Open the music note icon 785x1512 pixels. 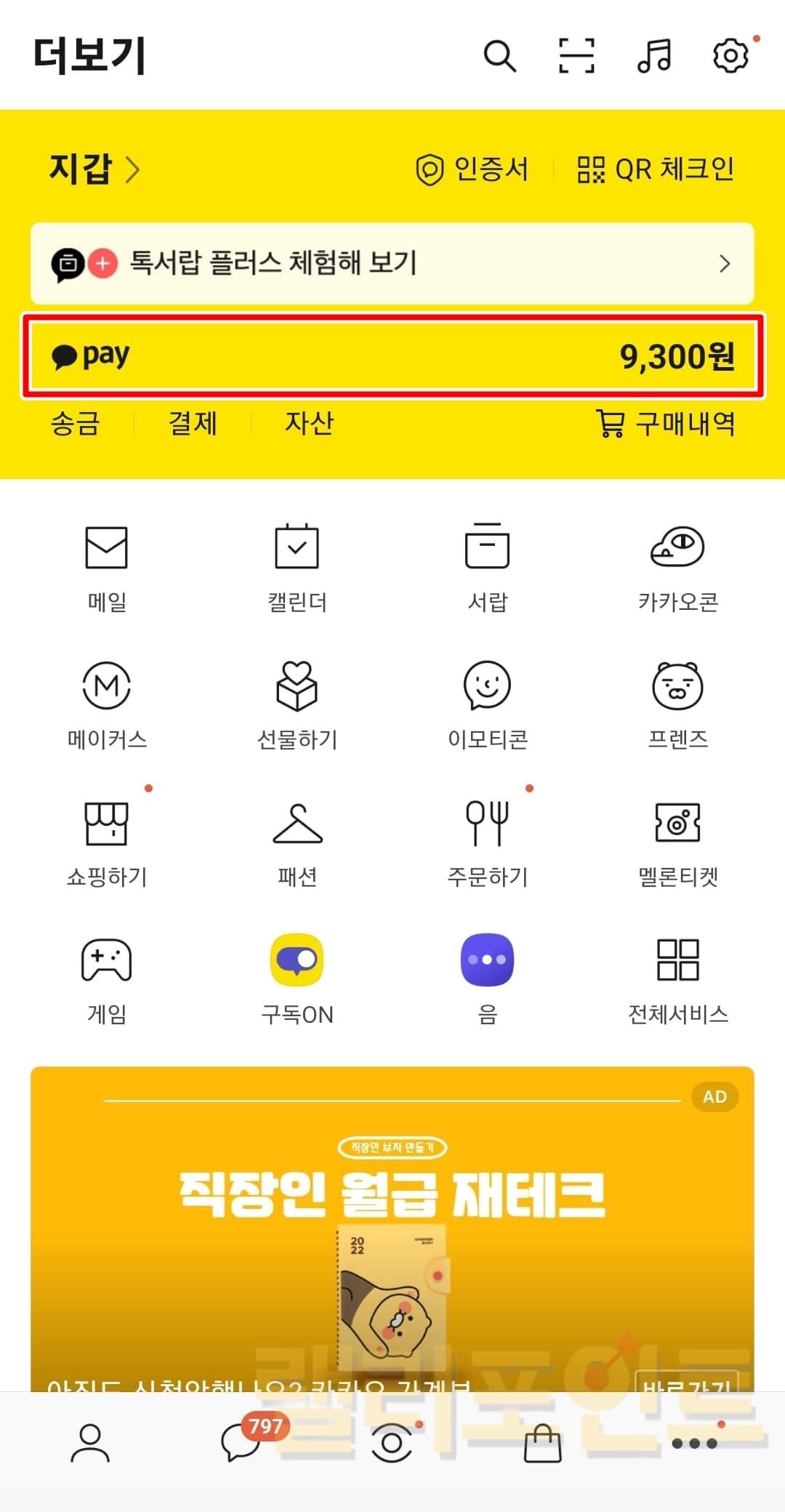pyautogui.click(x=654, y=56)
